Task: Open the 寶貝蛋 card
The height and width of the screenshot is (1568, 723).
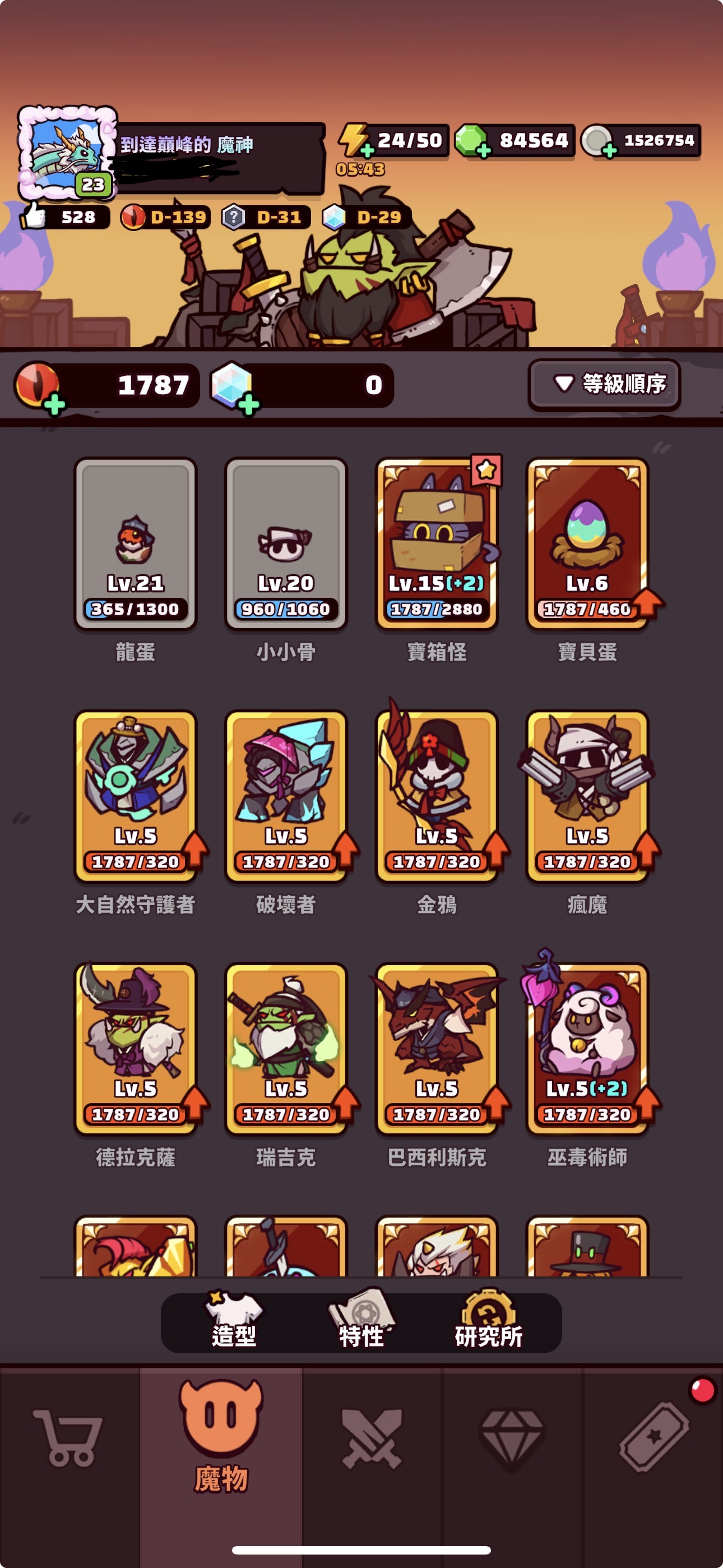Action: [587, 543]
